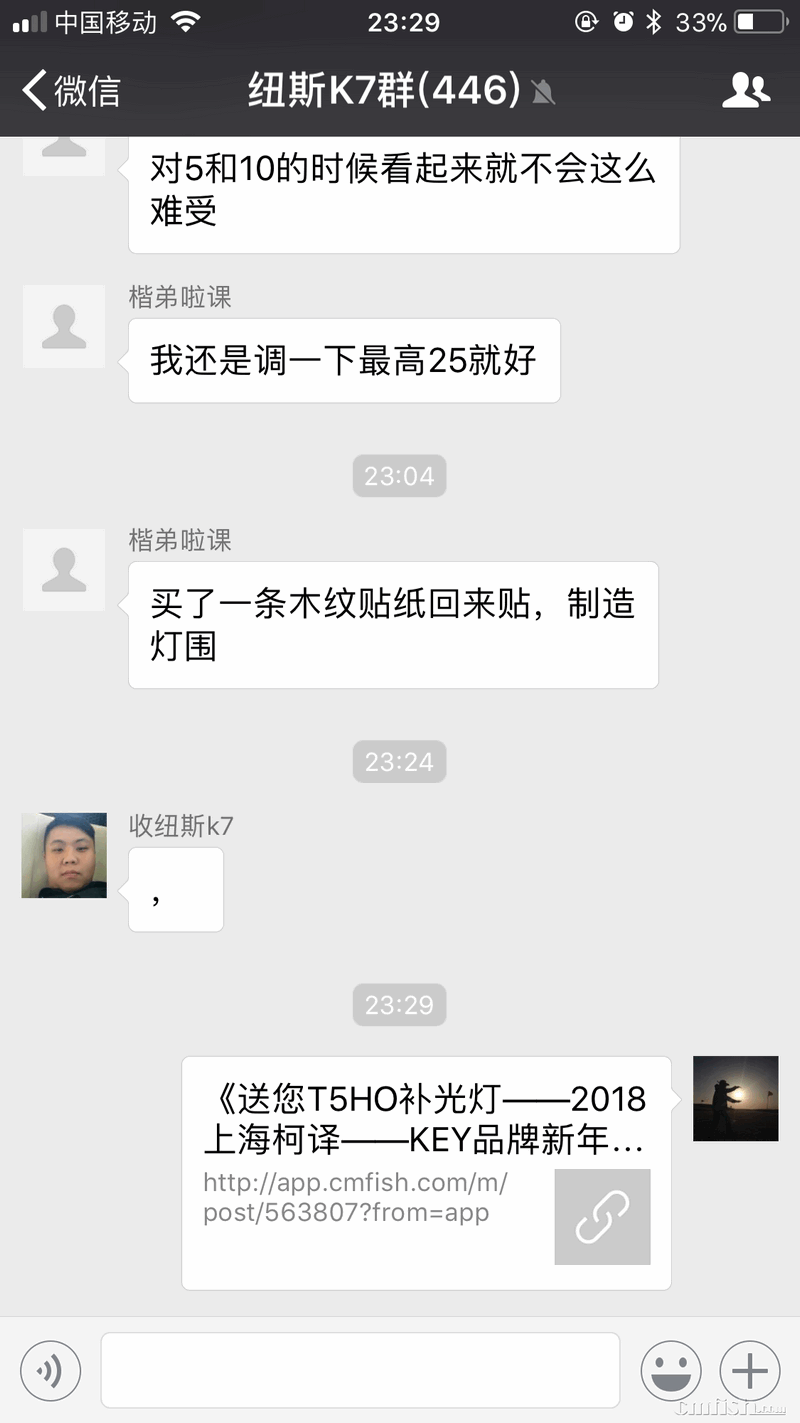Focus the message text field
This screenshot has width=800, height=1423.
point(360,1370)
